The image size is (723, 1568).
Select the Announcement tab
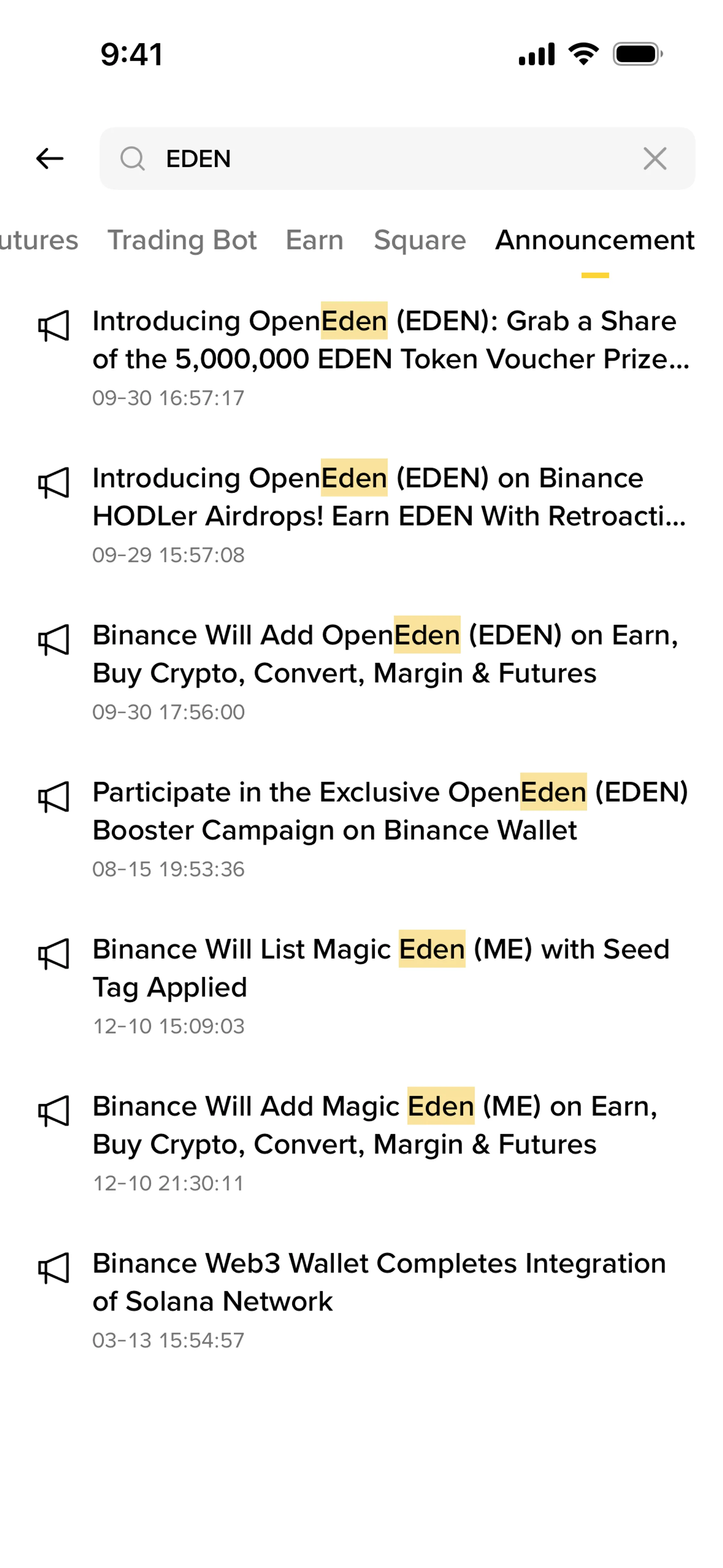point(595,240)
